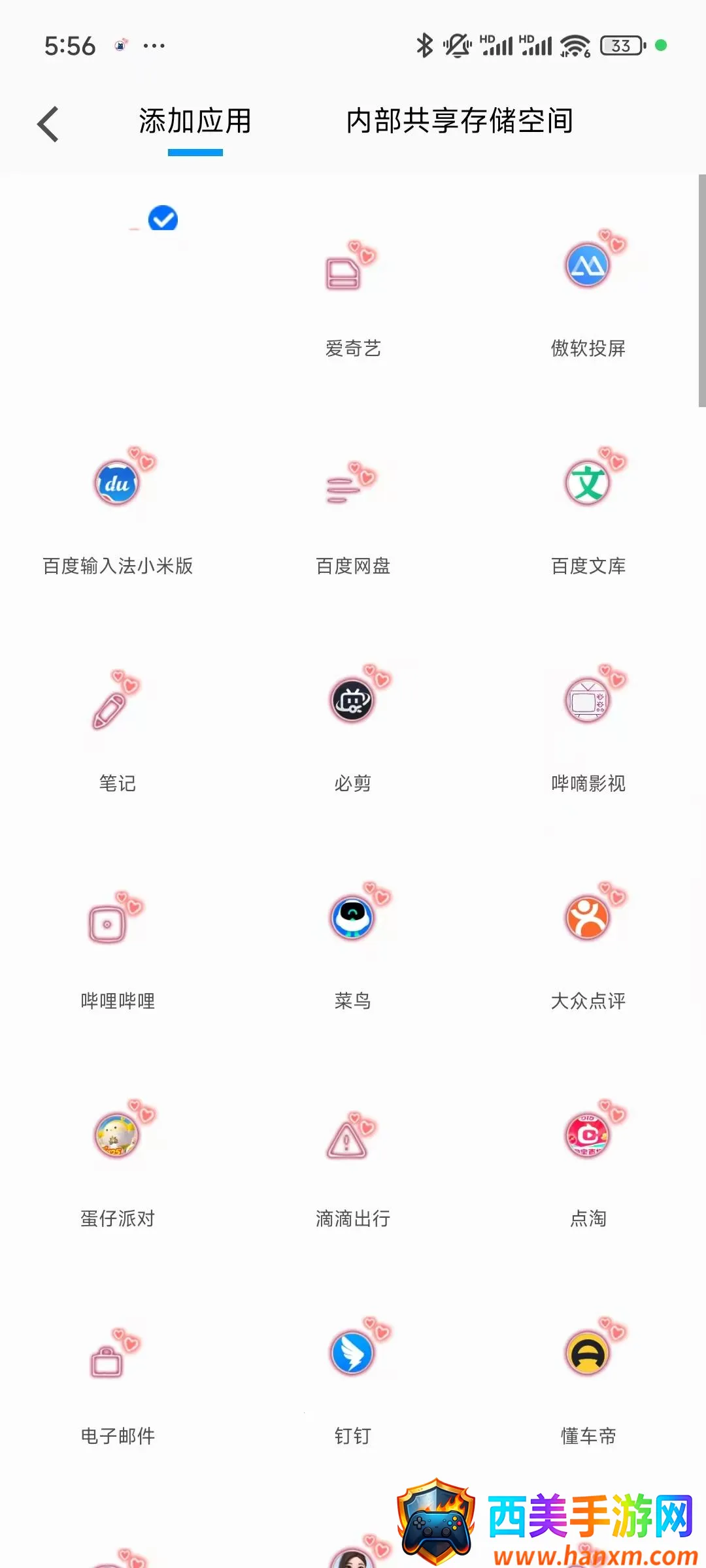This screenshot has width=706, height=1568.
Task: Choose the 蛋仔派对 game
Action: pyautogui.click(x=117, y=1135)
